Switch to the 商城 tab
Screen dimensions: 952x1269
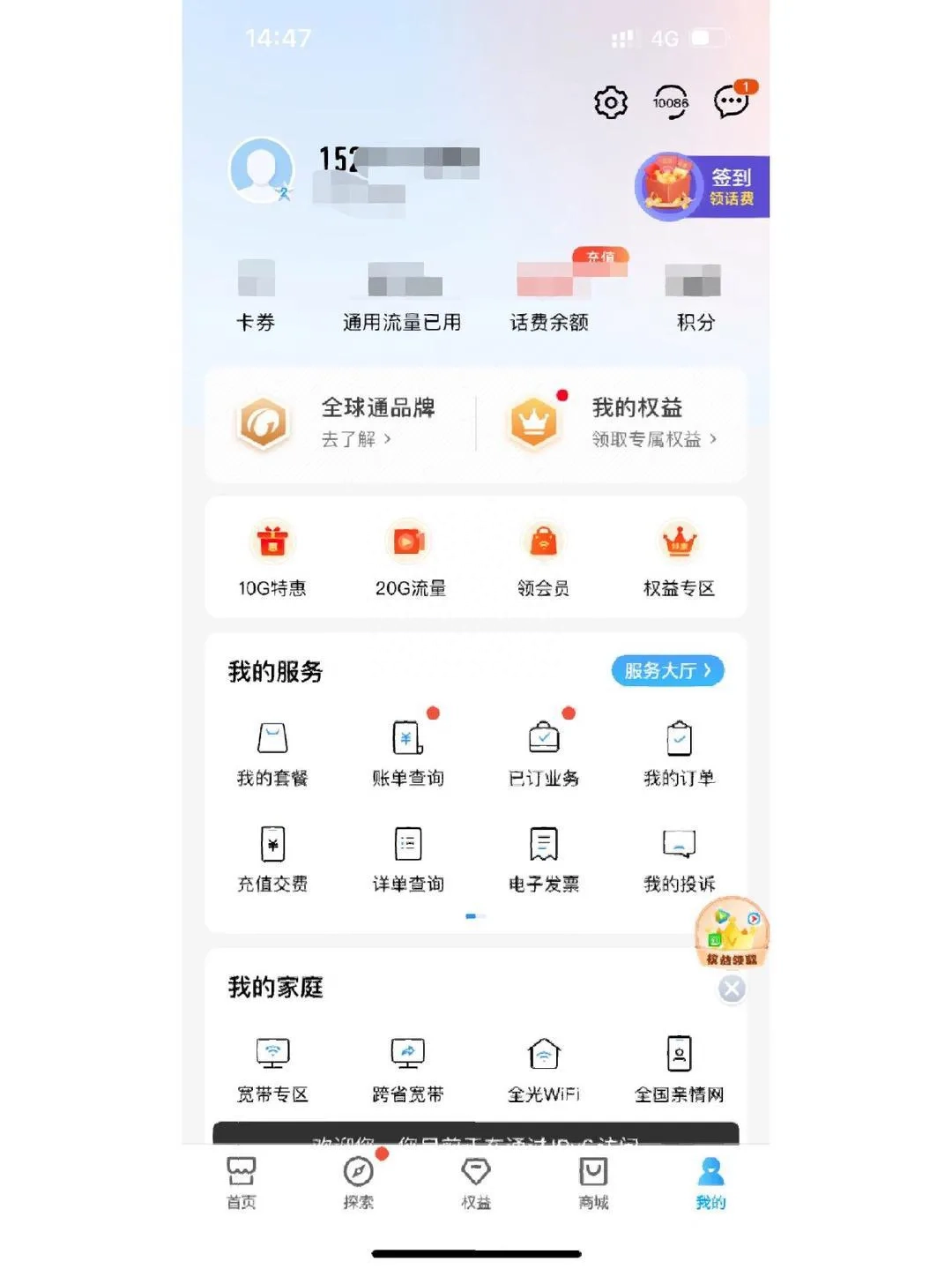pos(593,1183)
